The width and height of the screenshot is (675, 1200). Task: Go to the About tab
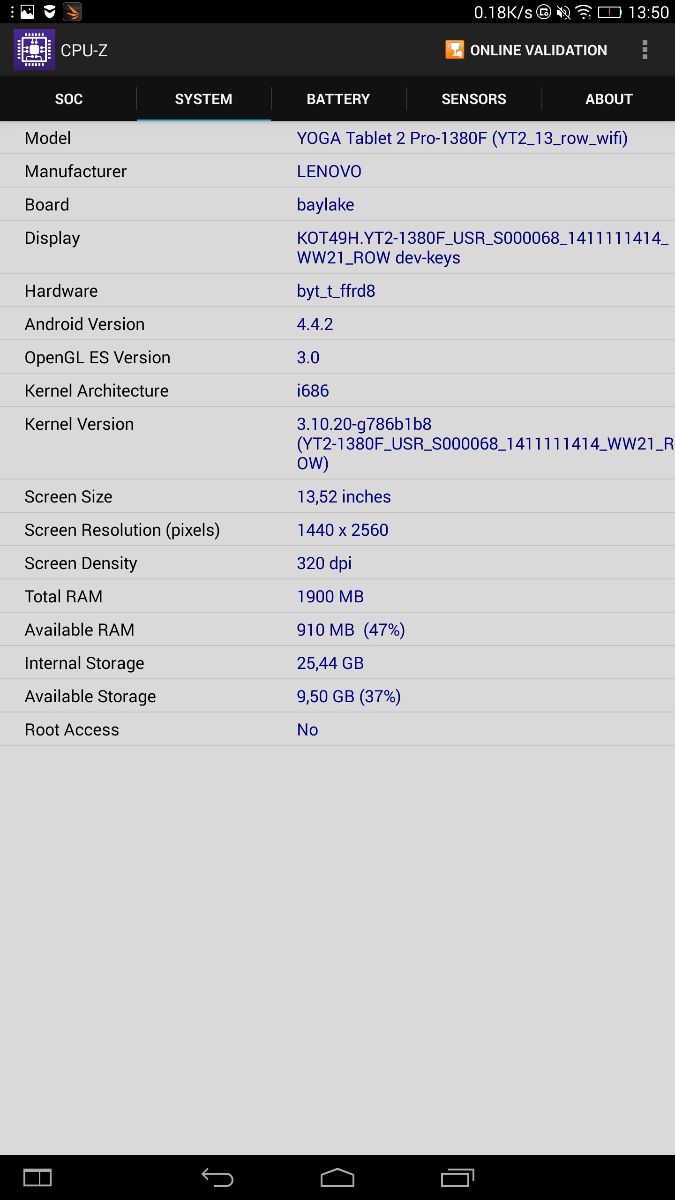pos(608,99)
